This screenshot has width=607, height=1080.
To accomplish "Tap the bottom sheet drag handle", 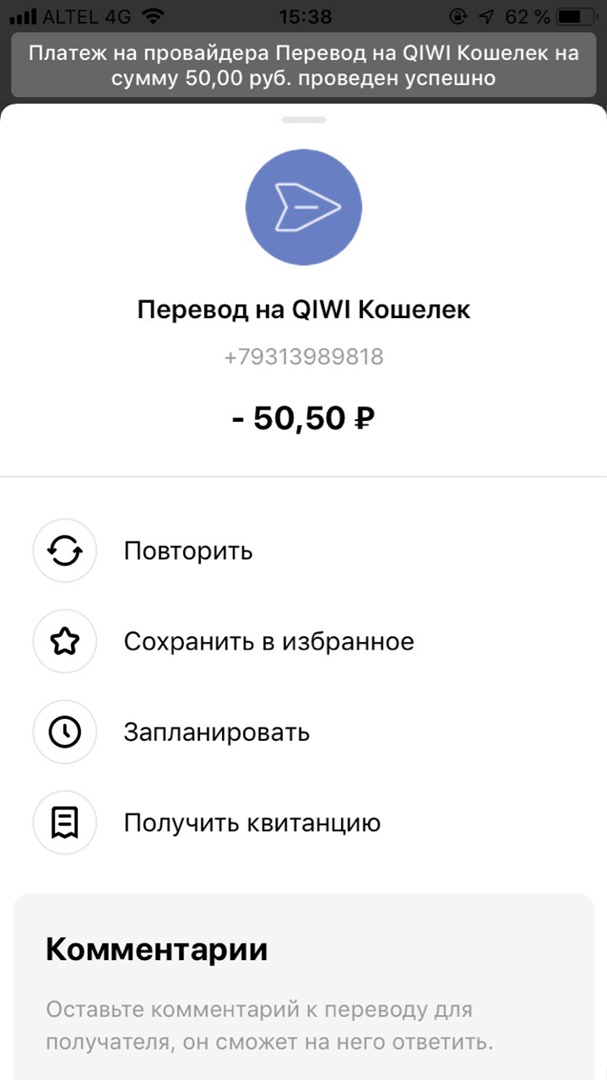I will pos(303,119).
